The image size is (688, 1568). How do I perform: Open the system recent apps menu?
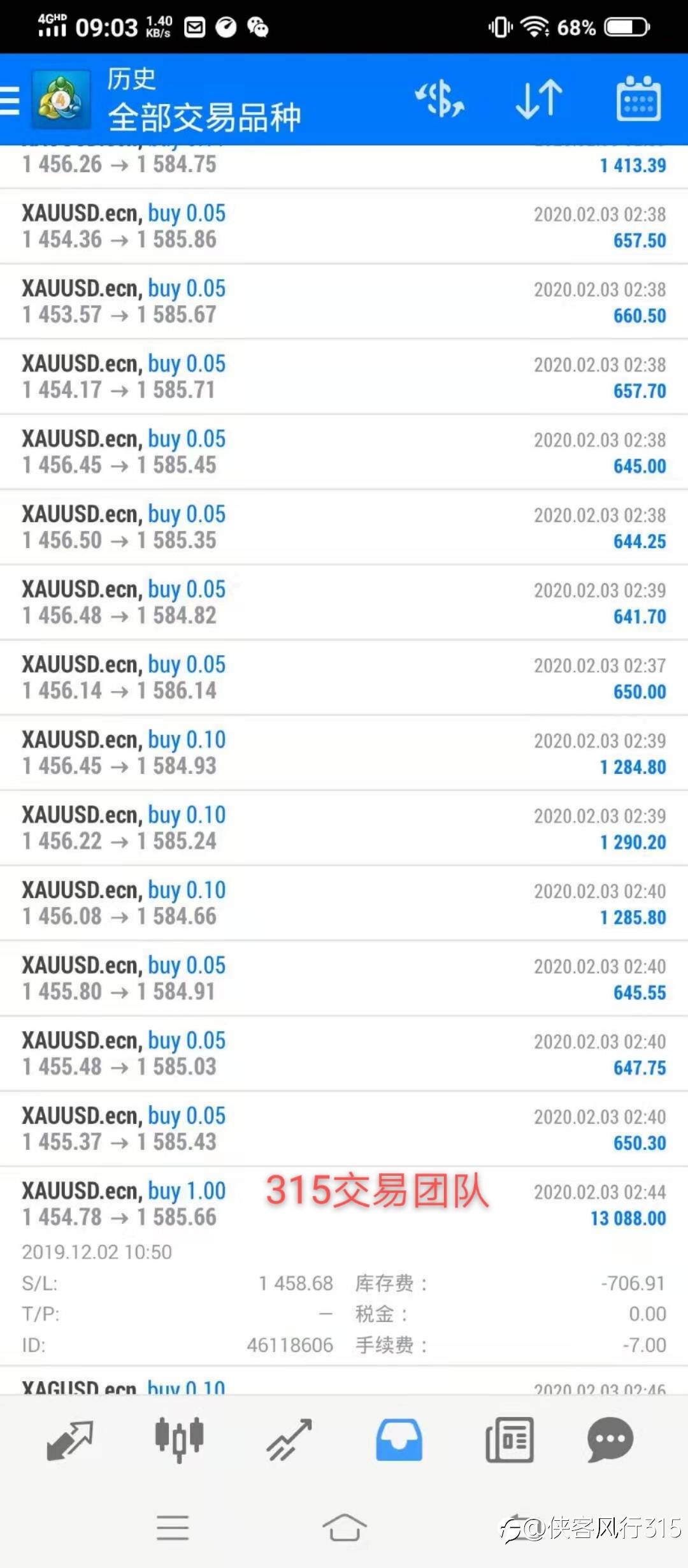[x=173, y=1528]
